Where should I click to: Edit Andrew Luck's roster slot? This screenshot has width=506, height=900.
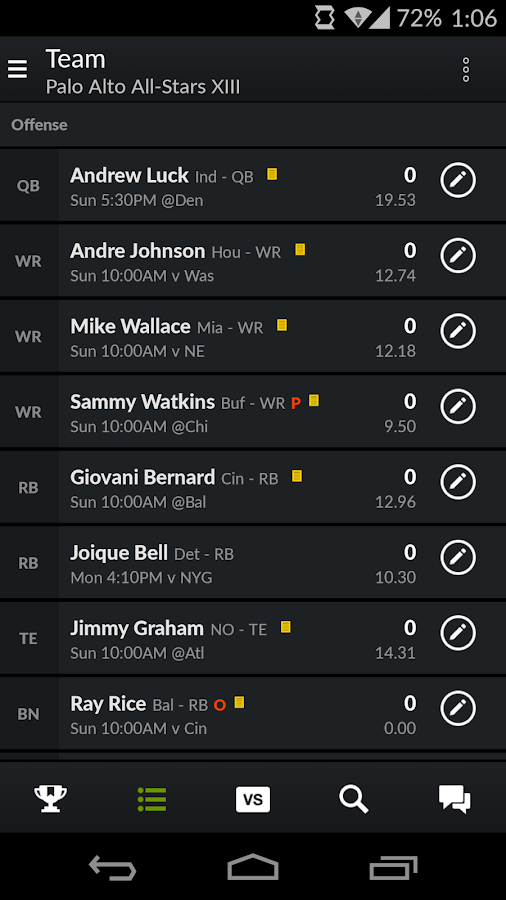point(458,180)
